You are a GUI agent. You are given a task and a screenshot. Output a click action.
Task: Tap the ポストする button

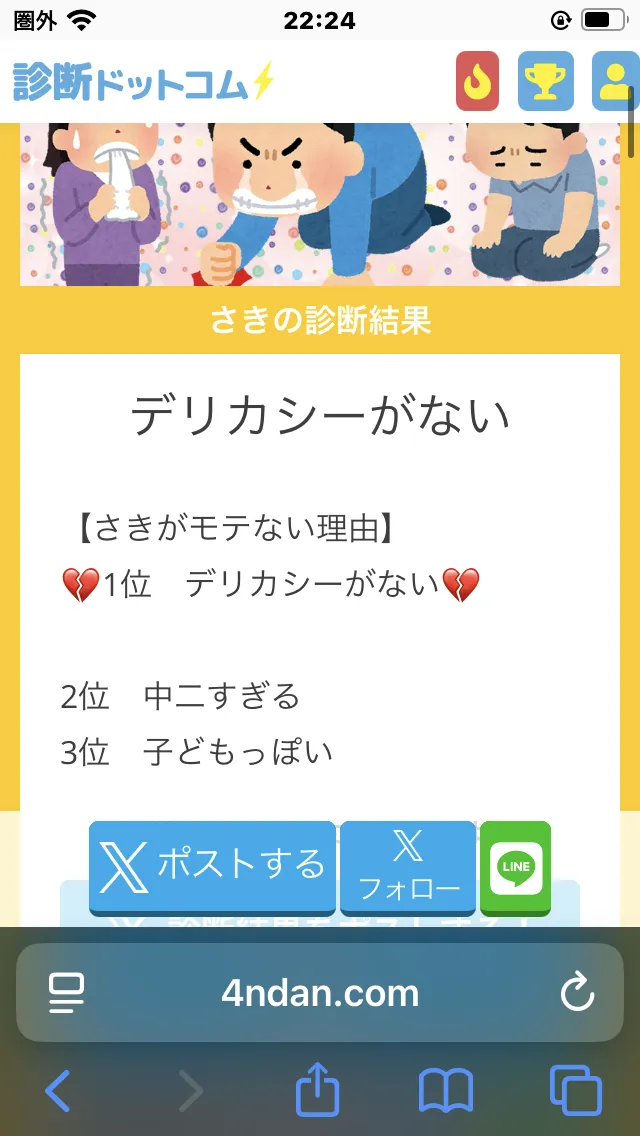tap(212, 865)
